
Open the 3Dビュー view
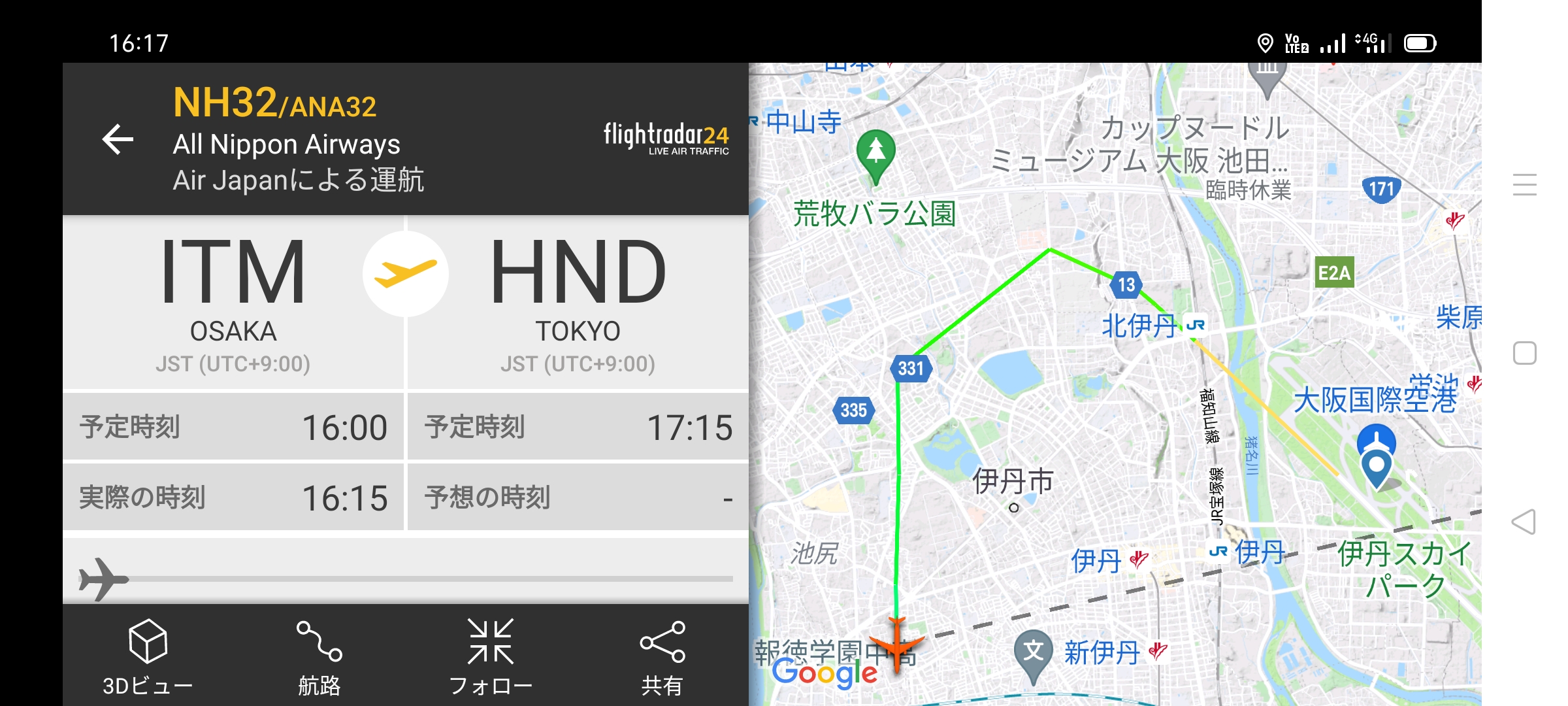tap(148, 656)
